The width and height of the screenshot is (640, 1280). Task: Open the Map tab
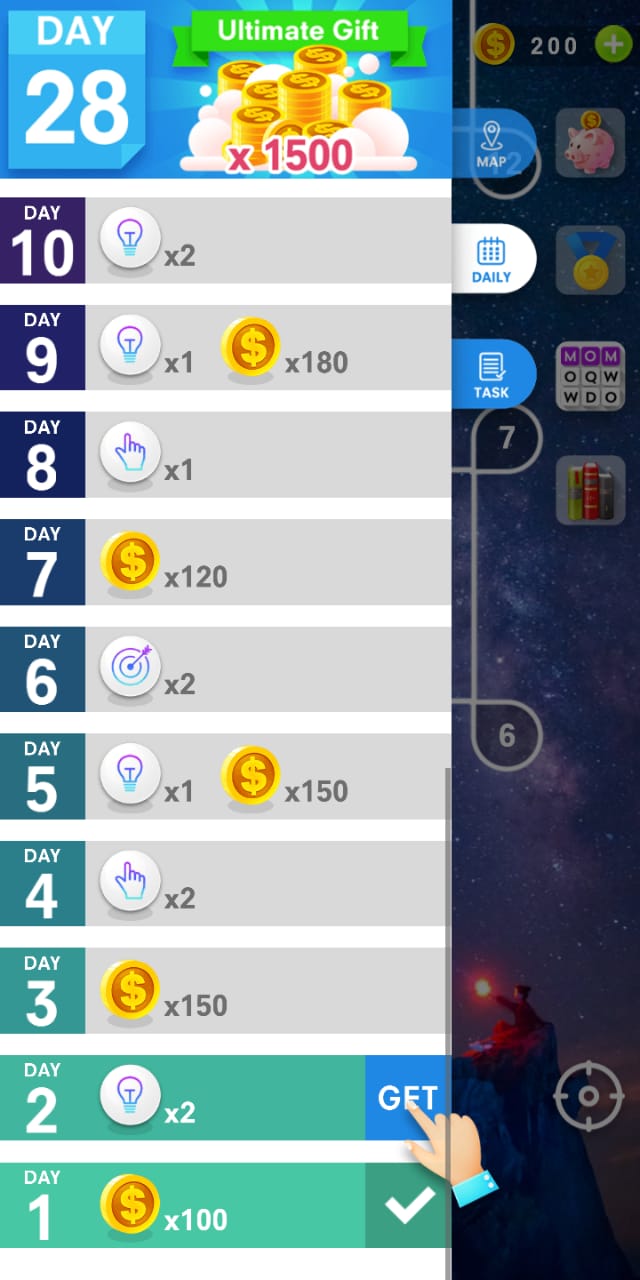tap(493, 145)
